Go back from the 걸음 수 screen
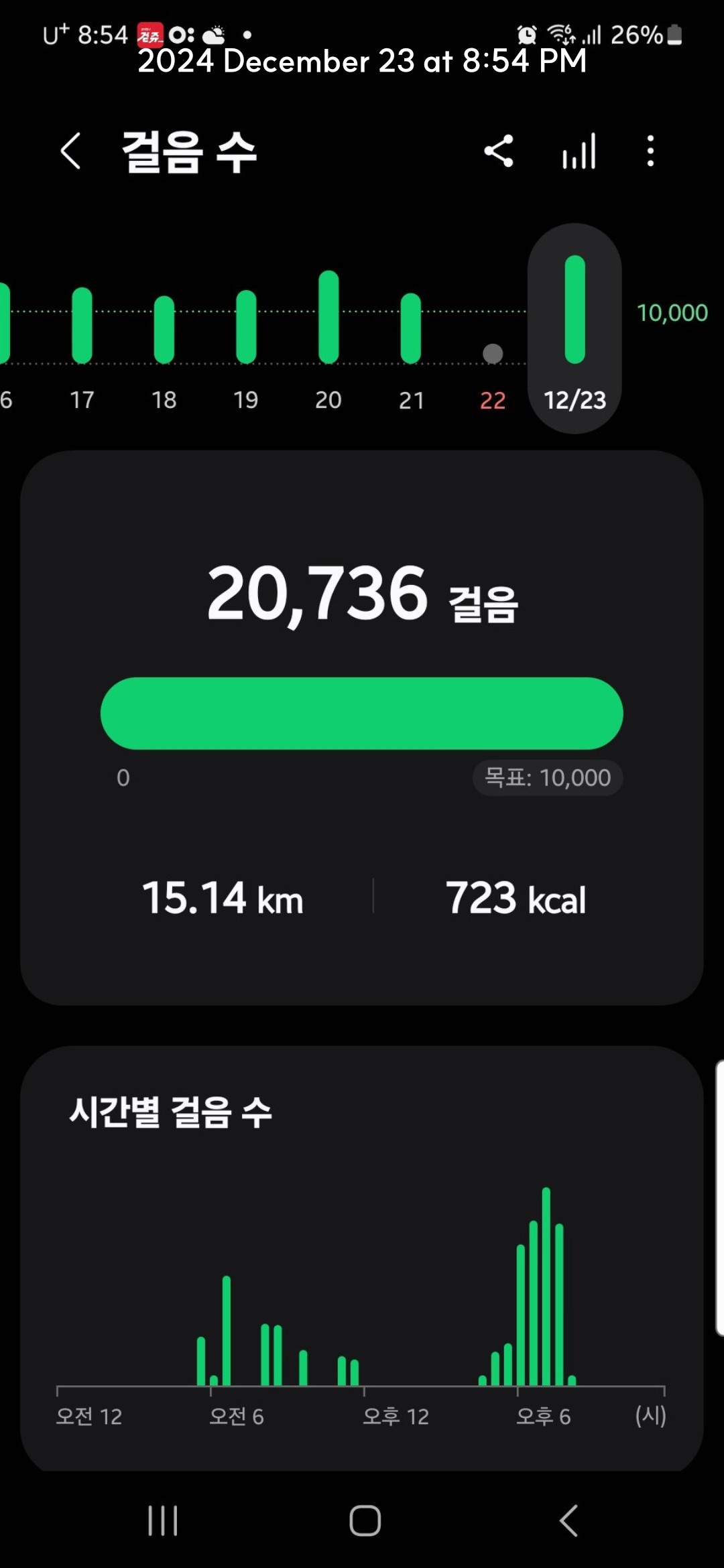Image resolution: width=724 pixels, height=1568 pixels. coord(70,151)
